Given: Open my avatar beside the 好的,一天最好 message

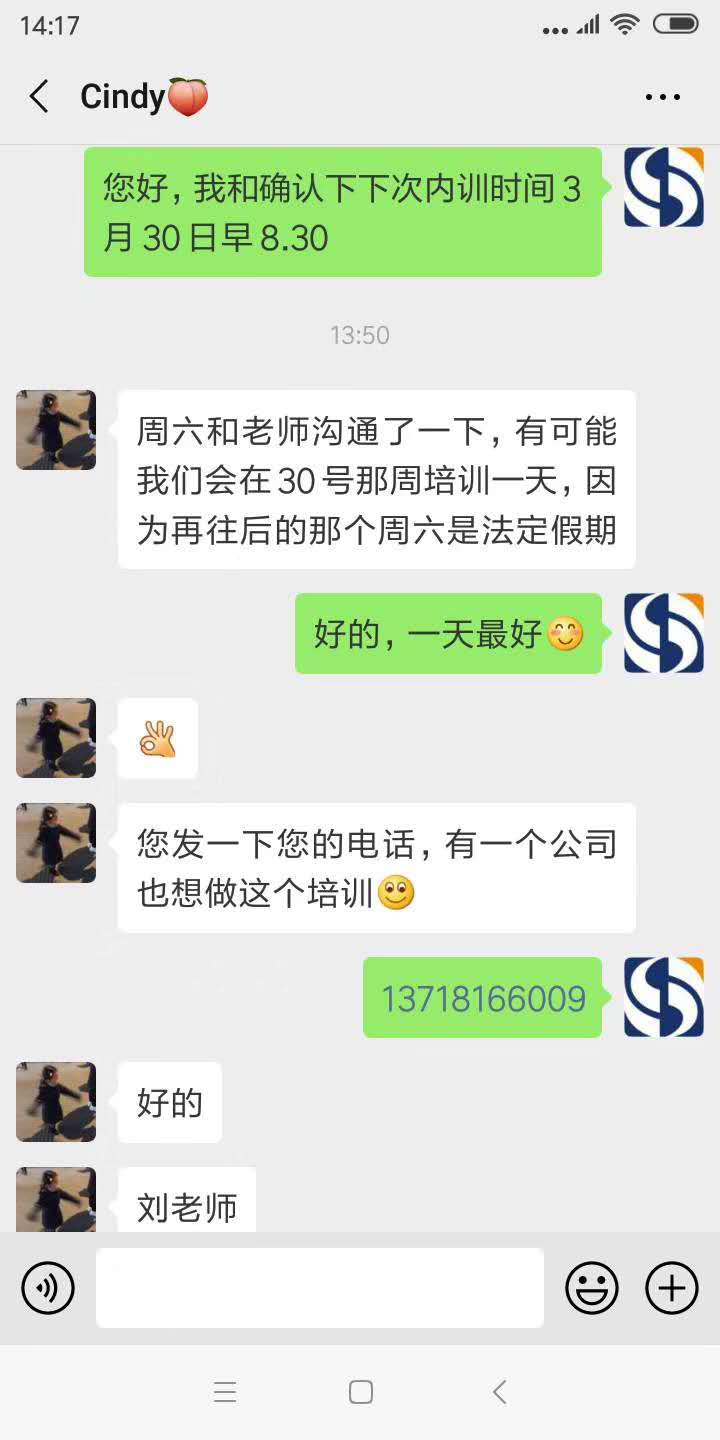Looking at the screenshot, I should 664,633.
